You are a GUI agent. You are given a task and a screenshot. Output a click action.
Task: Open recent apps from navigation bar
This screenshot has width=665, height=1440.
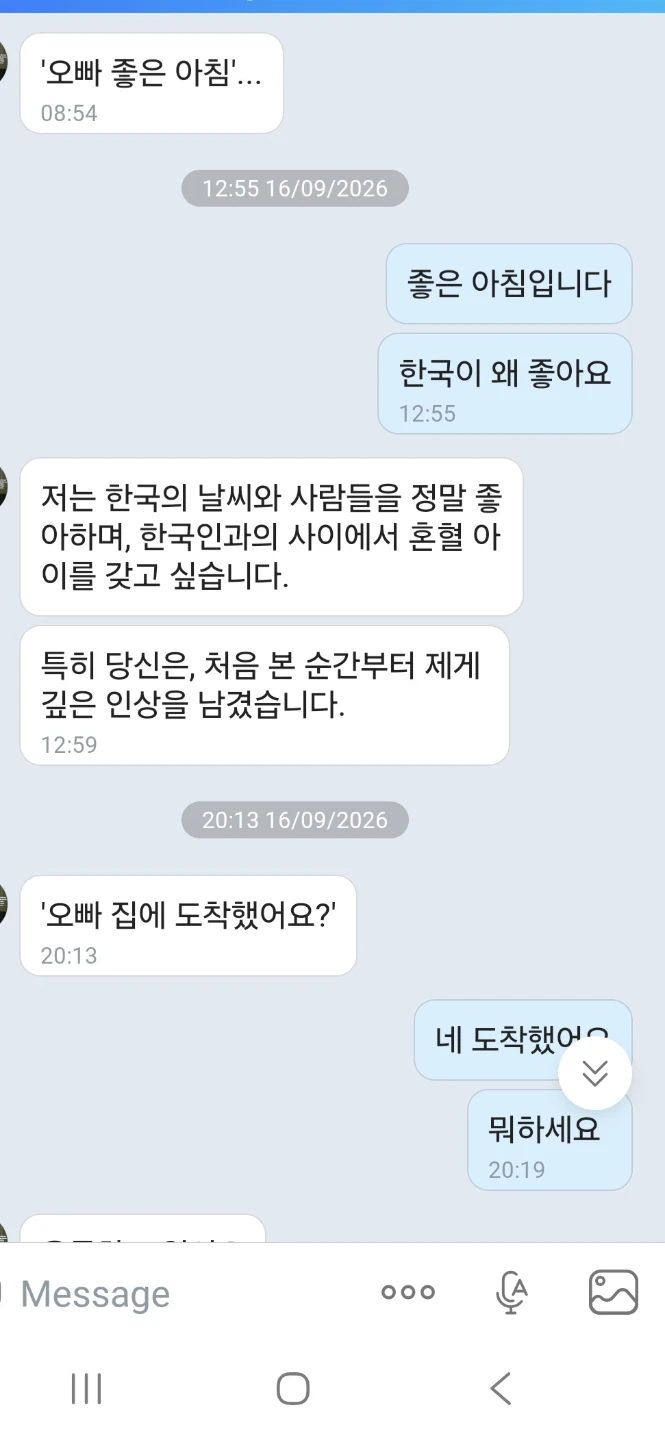point(87,1388)
